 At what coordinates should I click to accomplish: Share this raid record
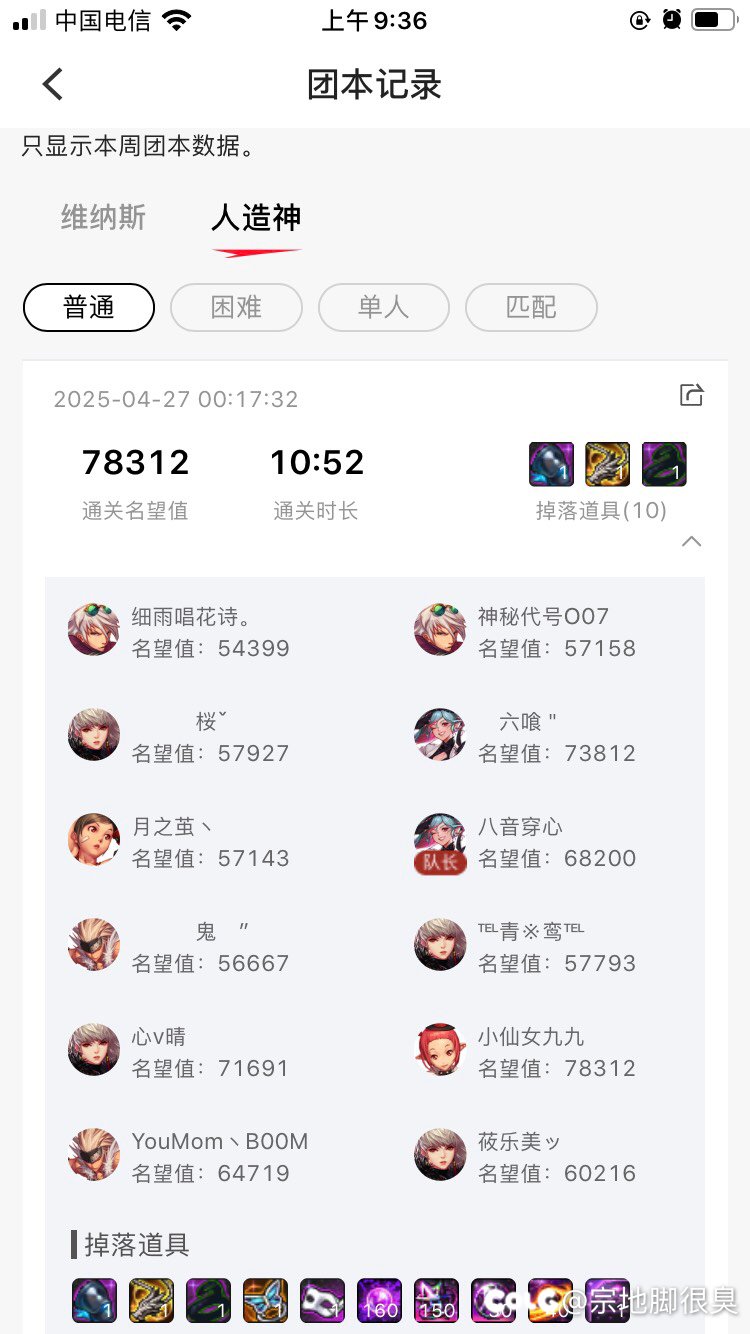pos(692,394)
